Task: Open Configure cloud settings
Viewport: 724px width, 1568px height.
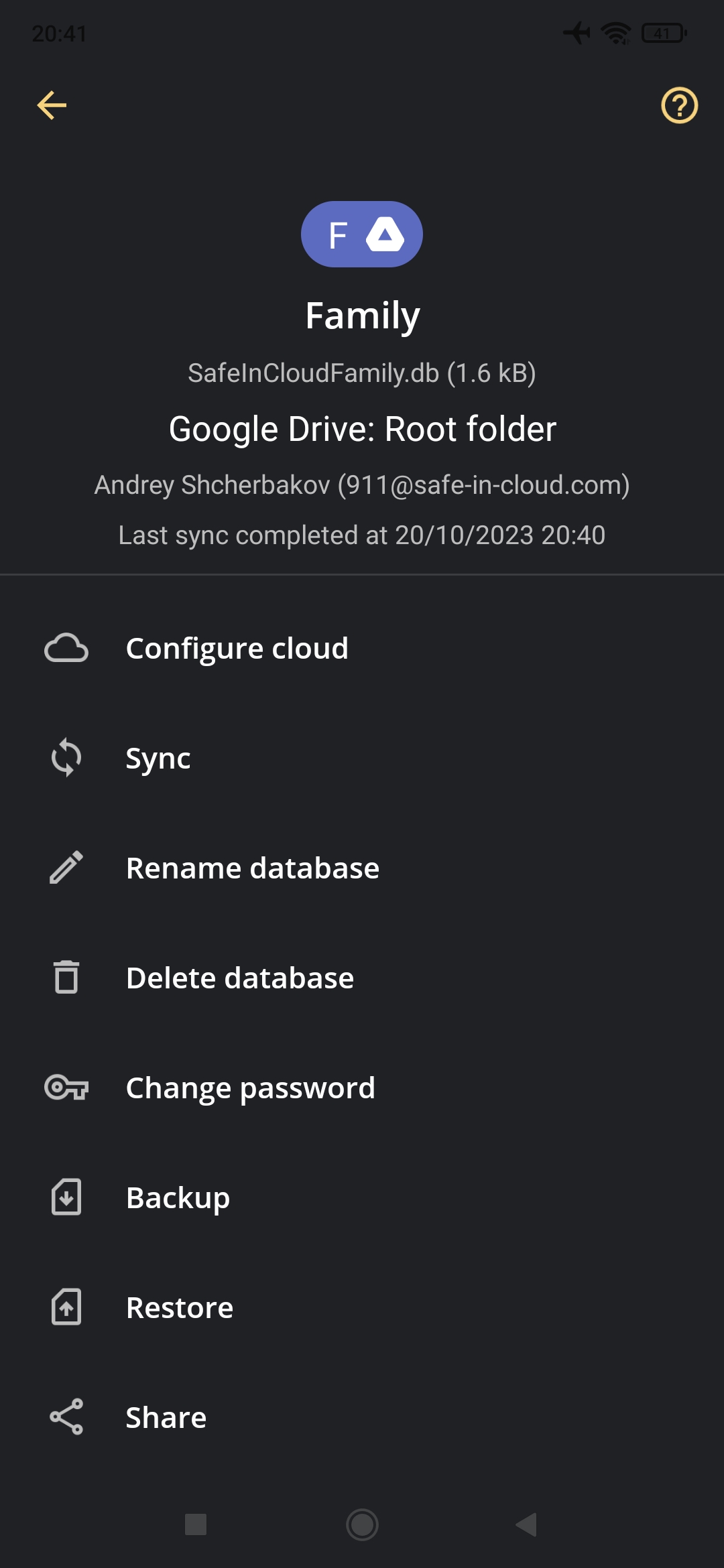Action: point(237,649)
